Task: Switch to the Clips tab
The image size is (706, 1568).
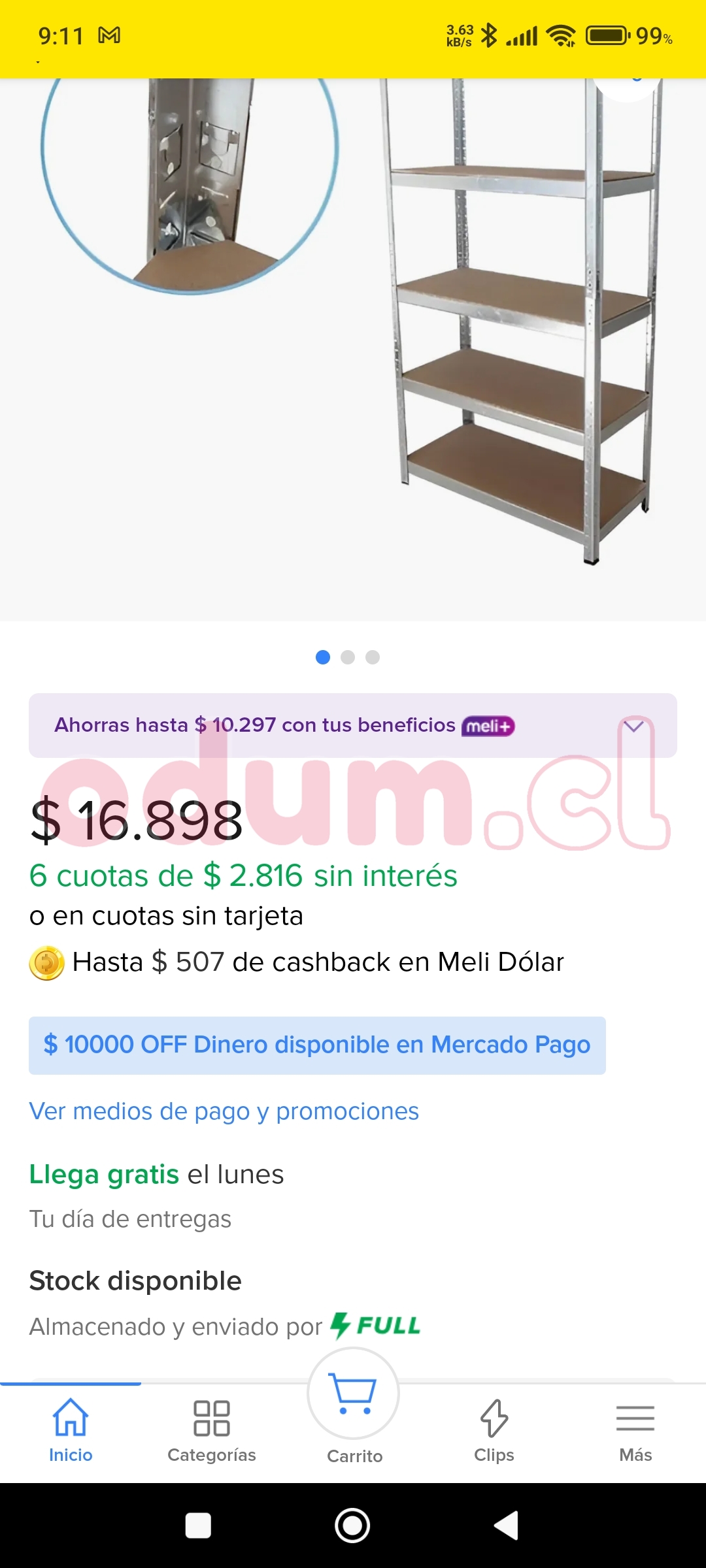Action: (x=494, y=1429)
